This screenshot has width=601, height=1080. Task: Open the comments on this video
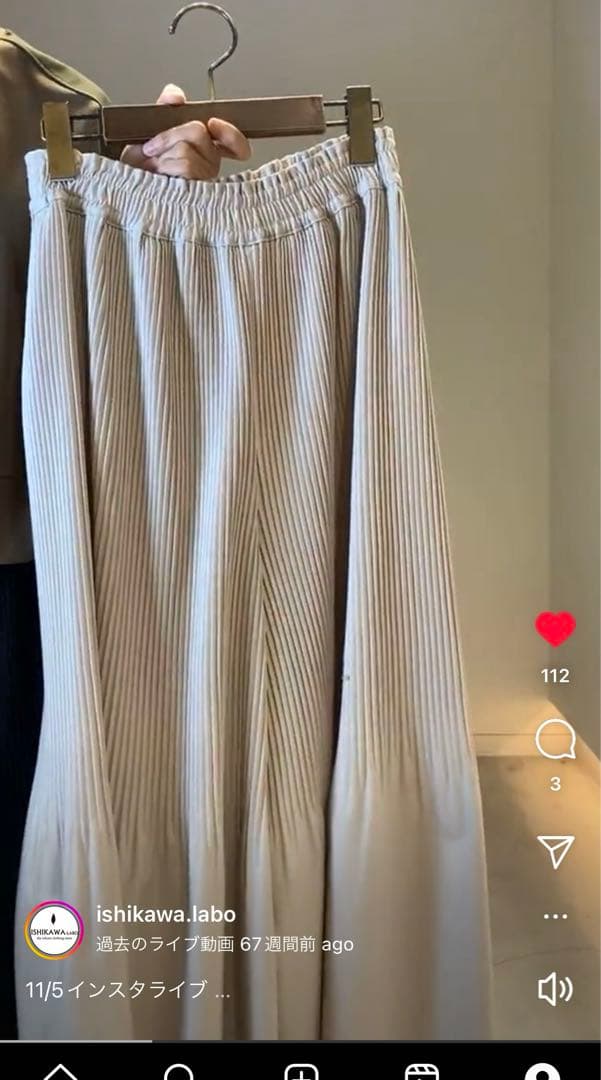click(555, 740)
